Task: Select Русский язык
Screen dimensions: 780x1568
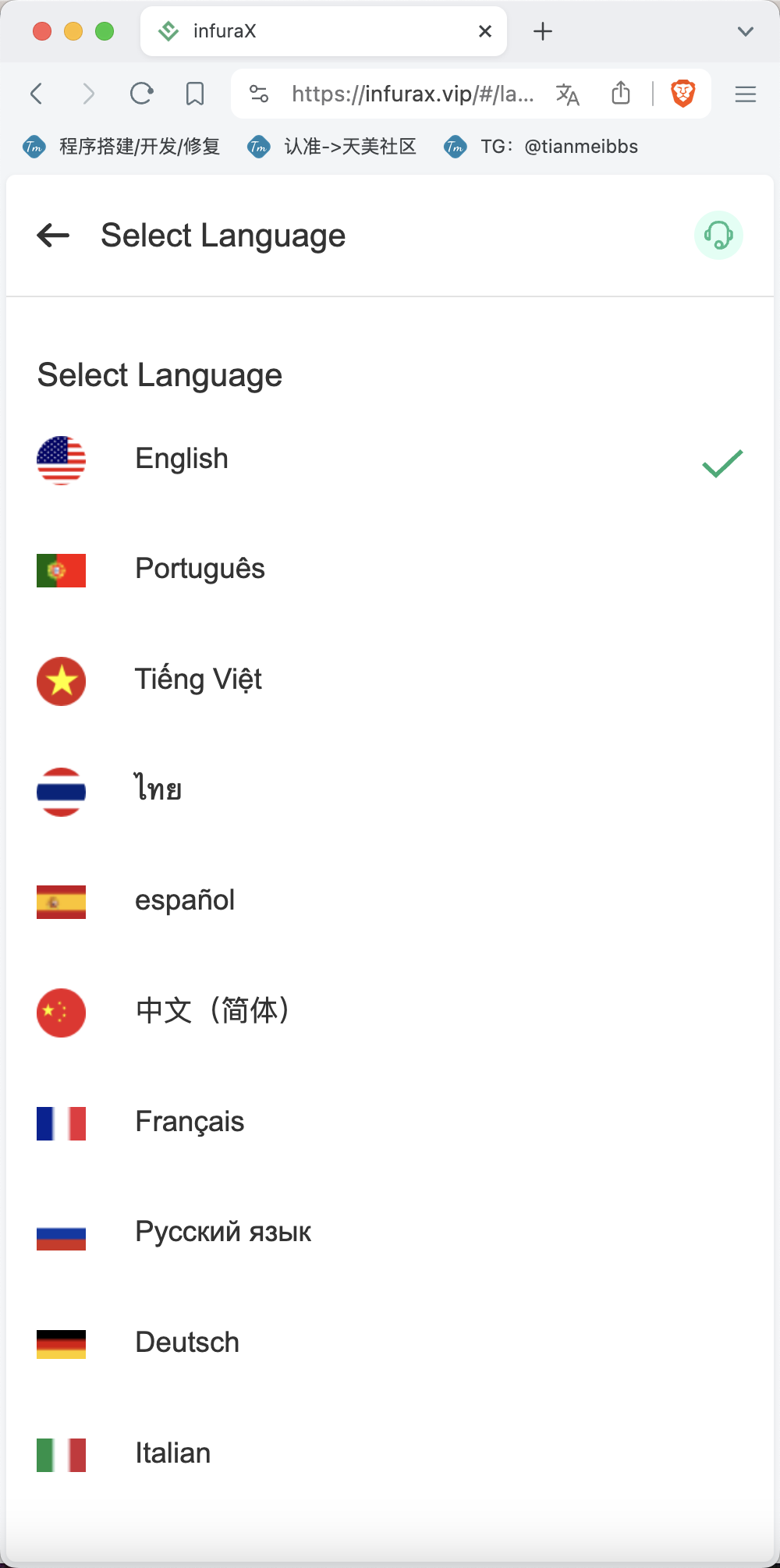Action: click(390, 1233)
